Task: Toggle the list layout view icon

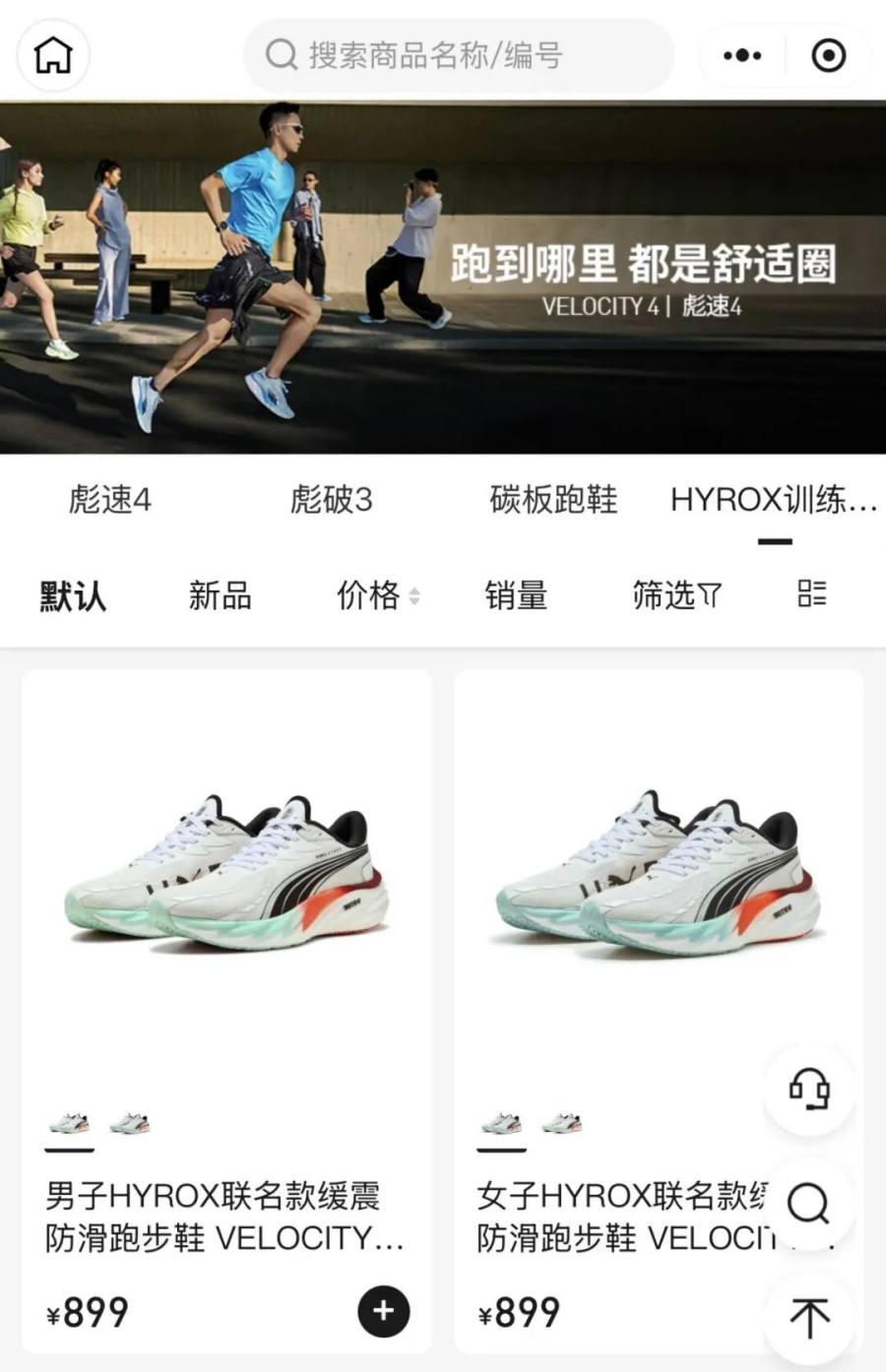Action: tap(811, 593)
